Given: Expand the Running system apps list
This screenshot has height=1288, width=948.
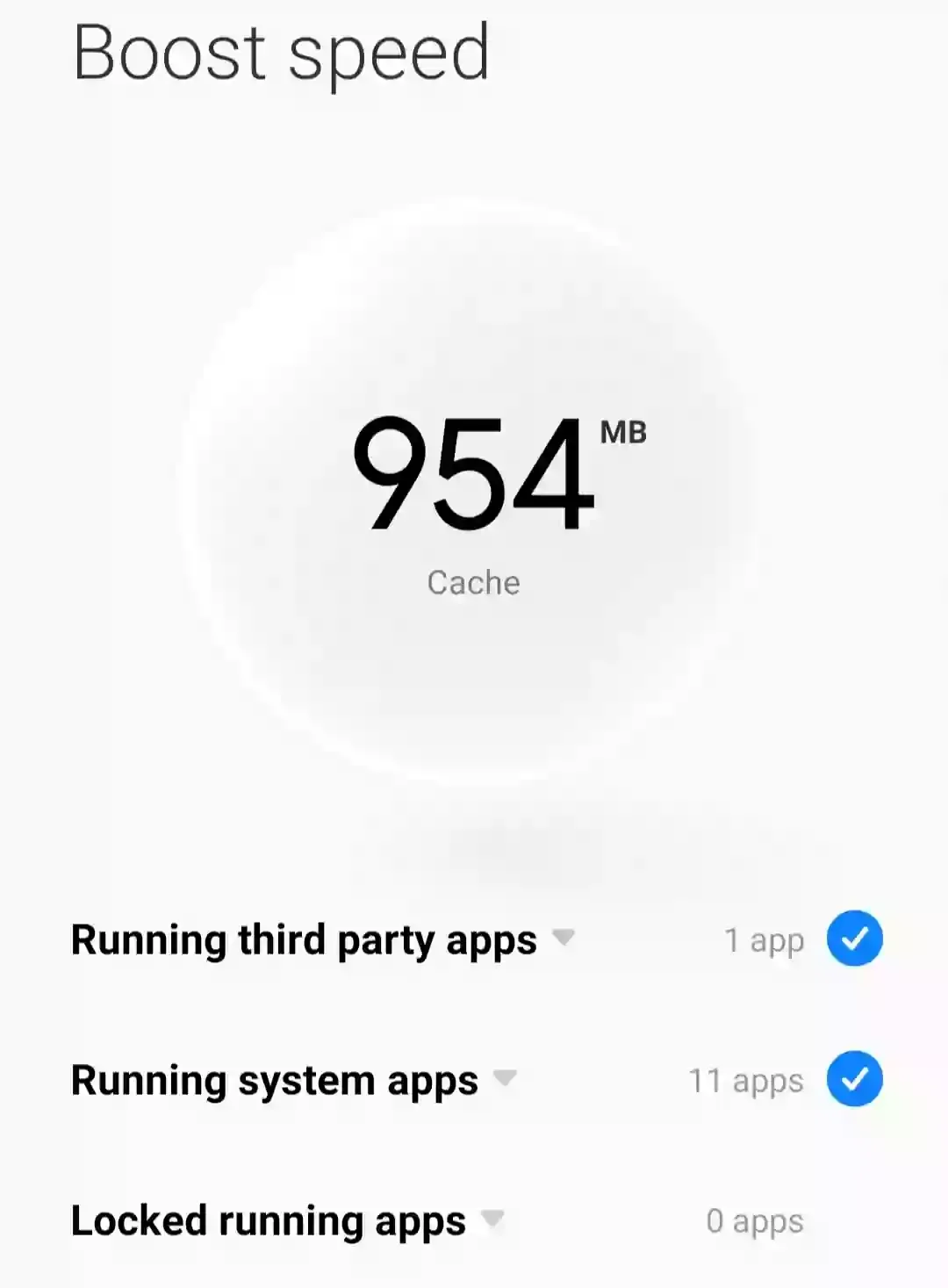Looking at the screenshot, I should coord(505,1077).
